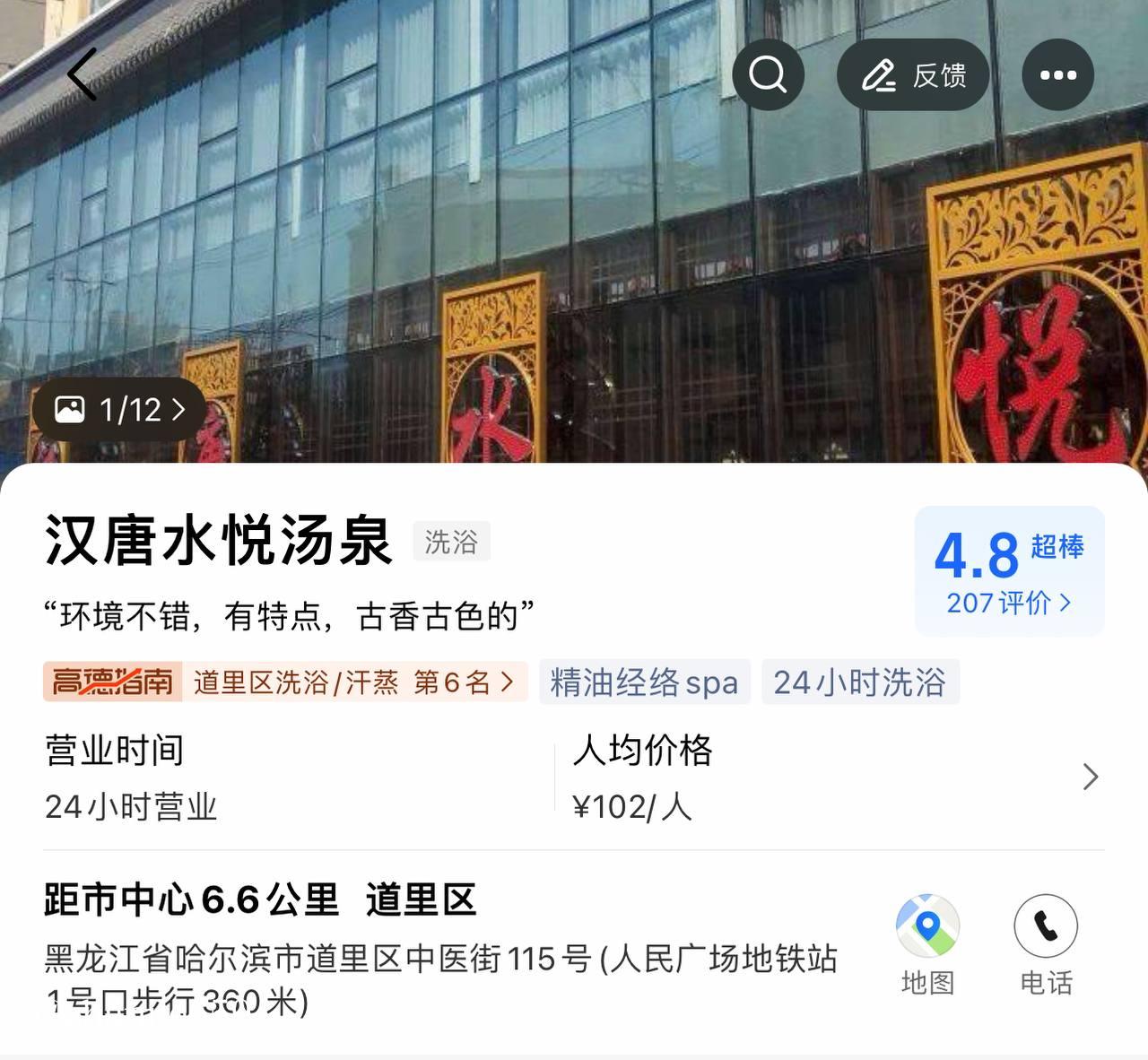
Task: Open the 1/12 photo gallery
Action: coord(120,410)
